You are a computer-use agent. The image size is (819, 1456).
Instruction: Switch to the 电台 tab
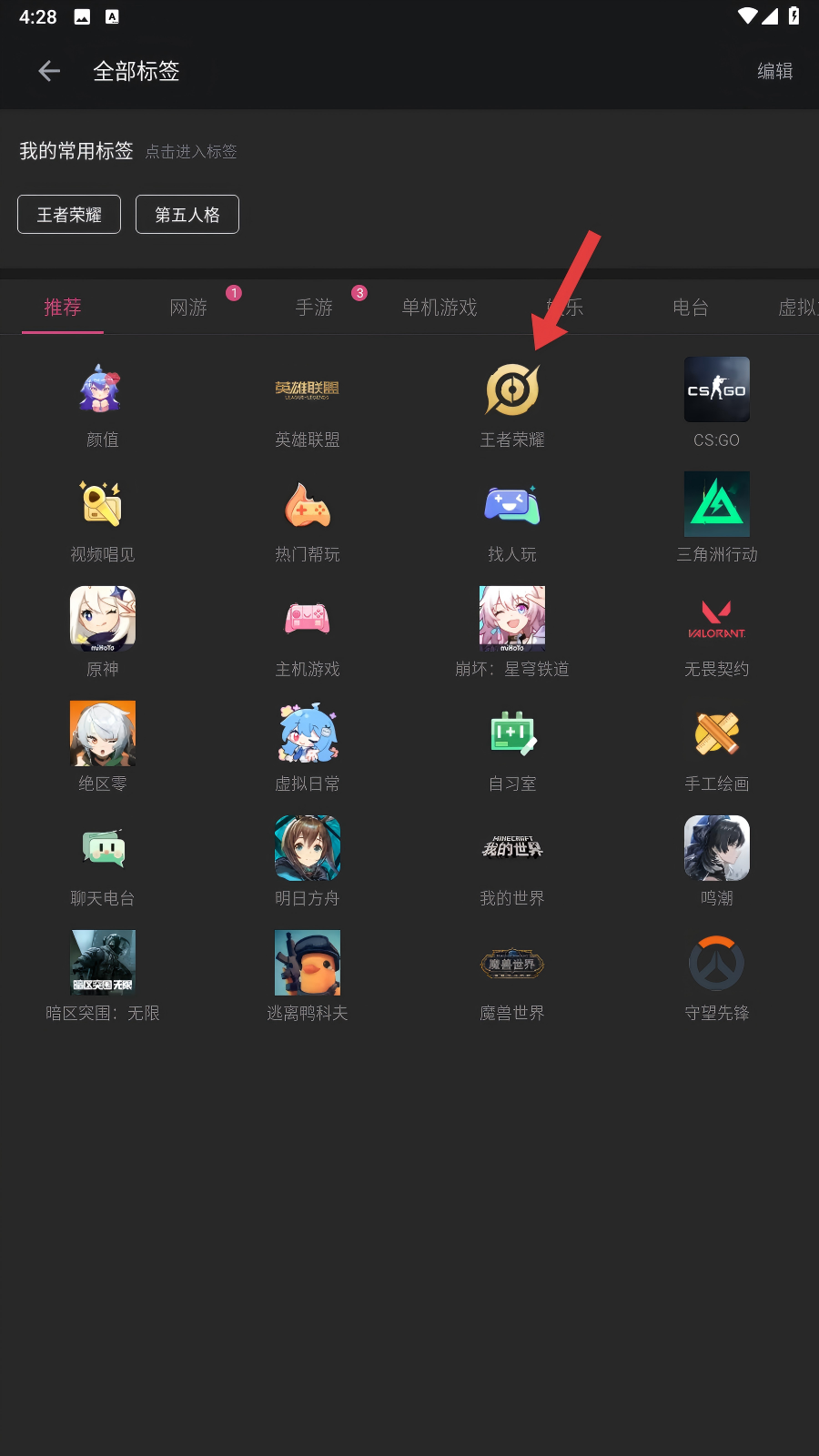[691, 308]
